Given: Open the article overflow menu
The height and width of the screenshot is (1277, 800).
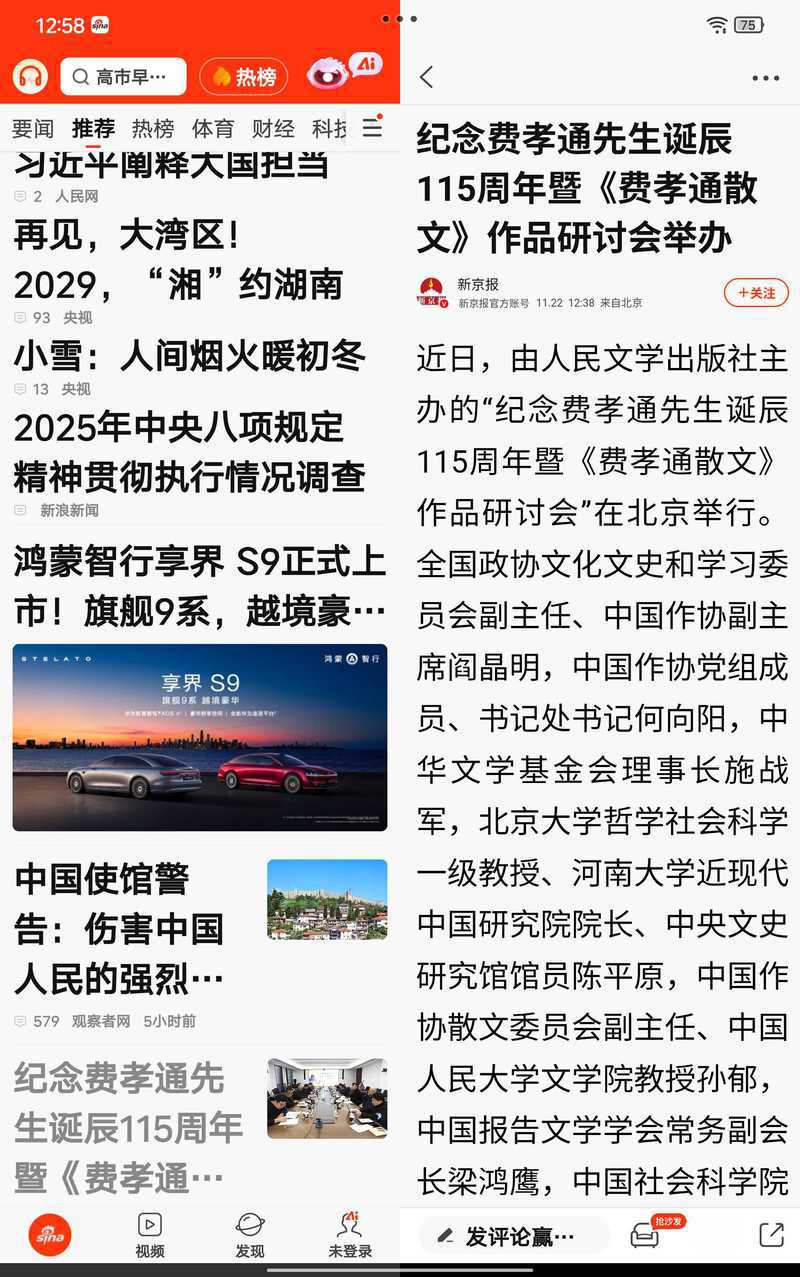Looking at the screenshot, I should [765, 78].
